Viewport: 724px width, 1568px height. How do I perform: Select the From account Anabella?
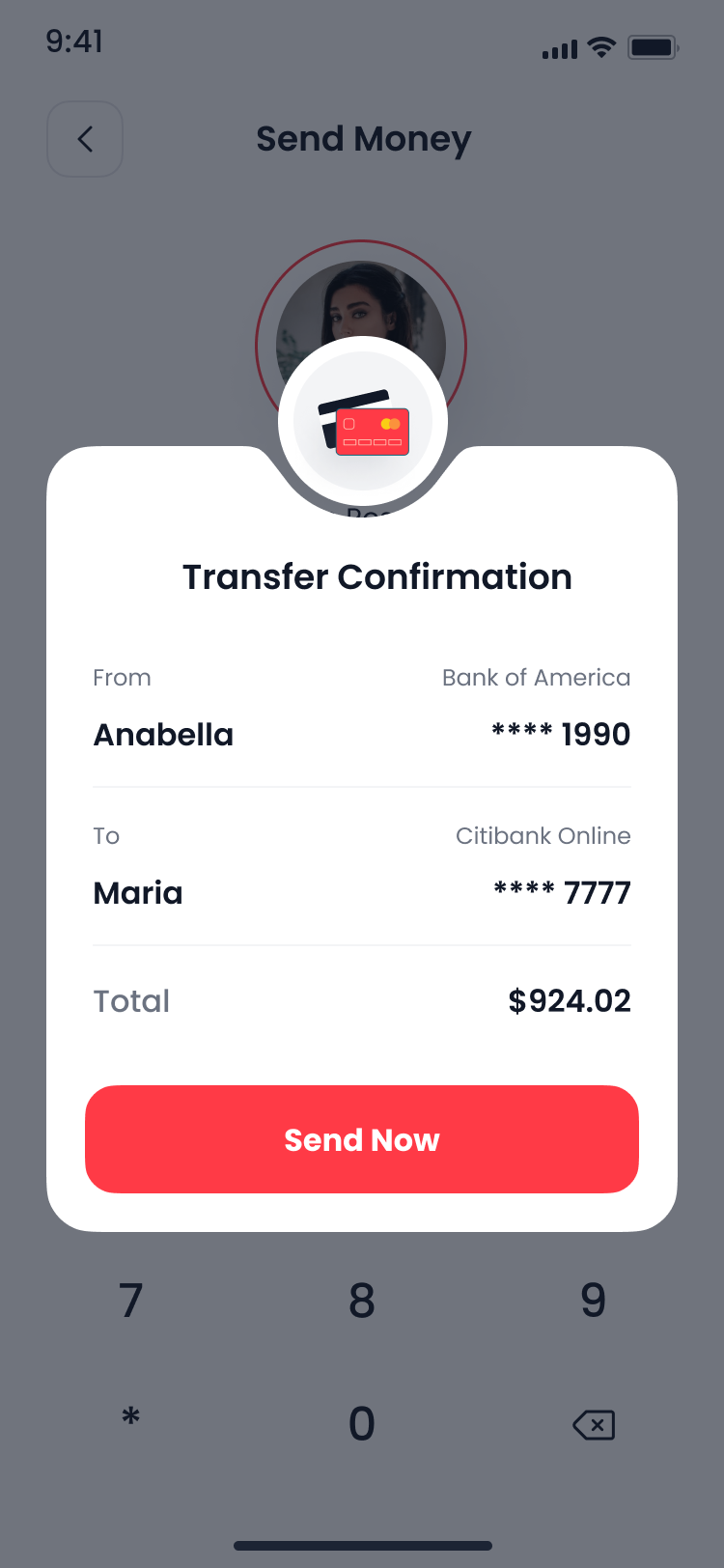coord(162,734)
